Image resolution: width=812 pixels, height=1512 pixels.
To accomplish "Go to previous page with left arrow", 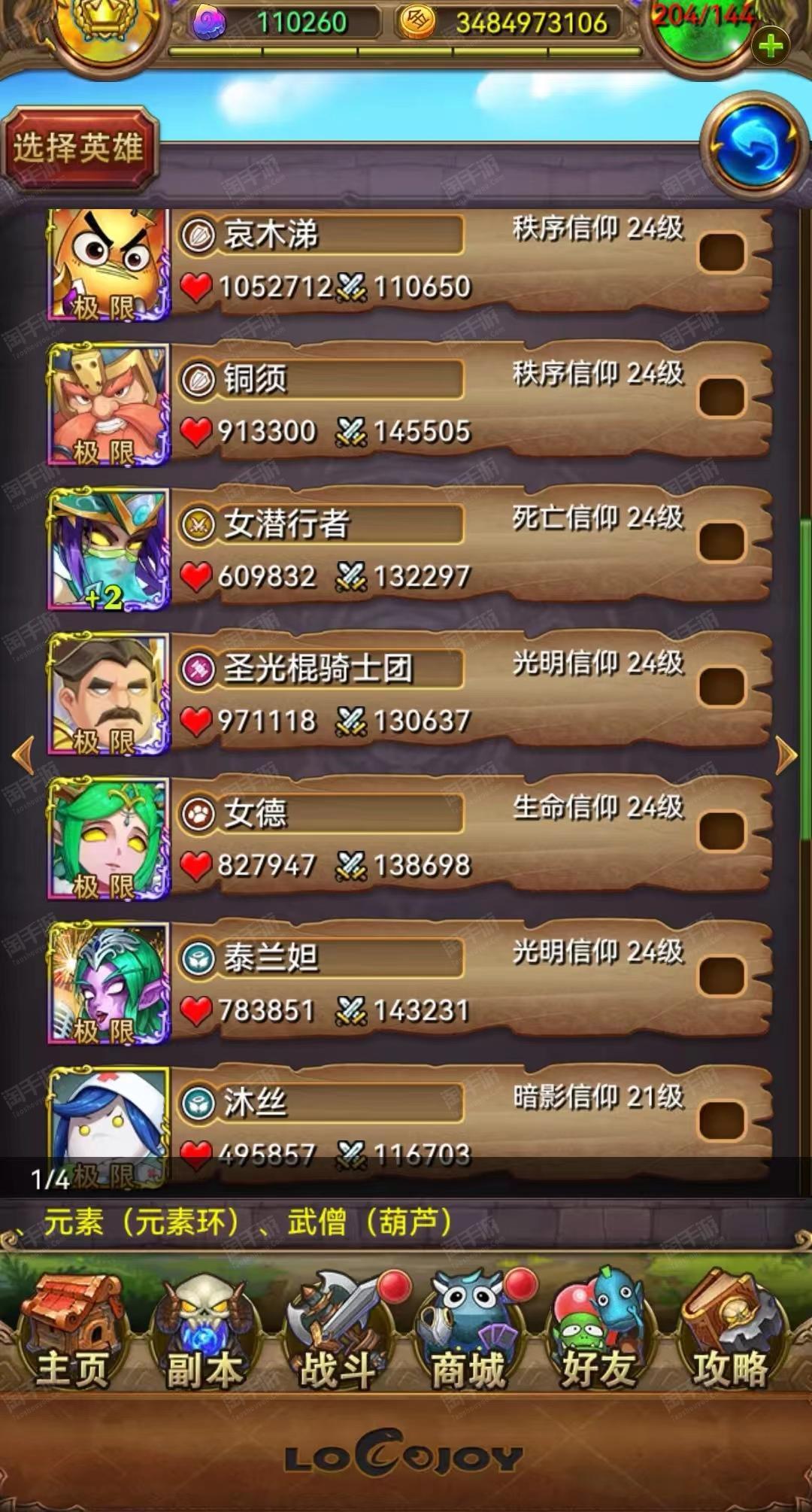I will 24,755.
